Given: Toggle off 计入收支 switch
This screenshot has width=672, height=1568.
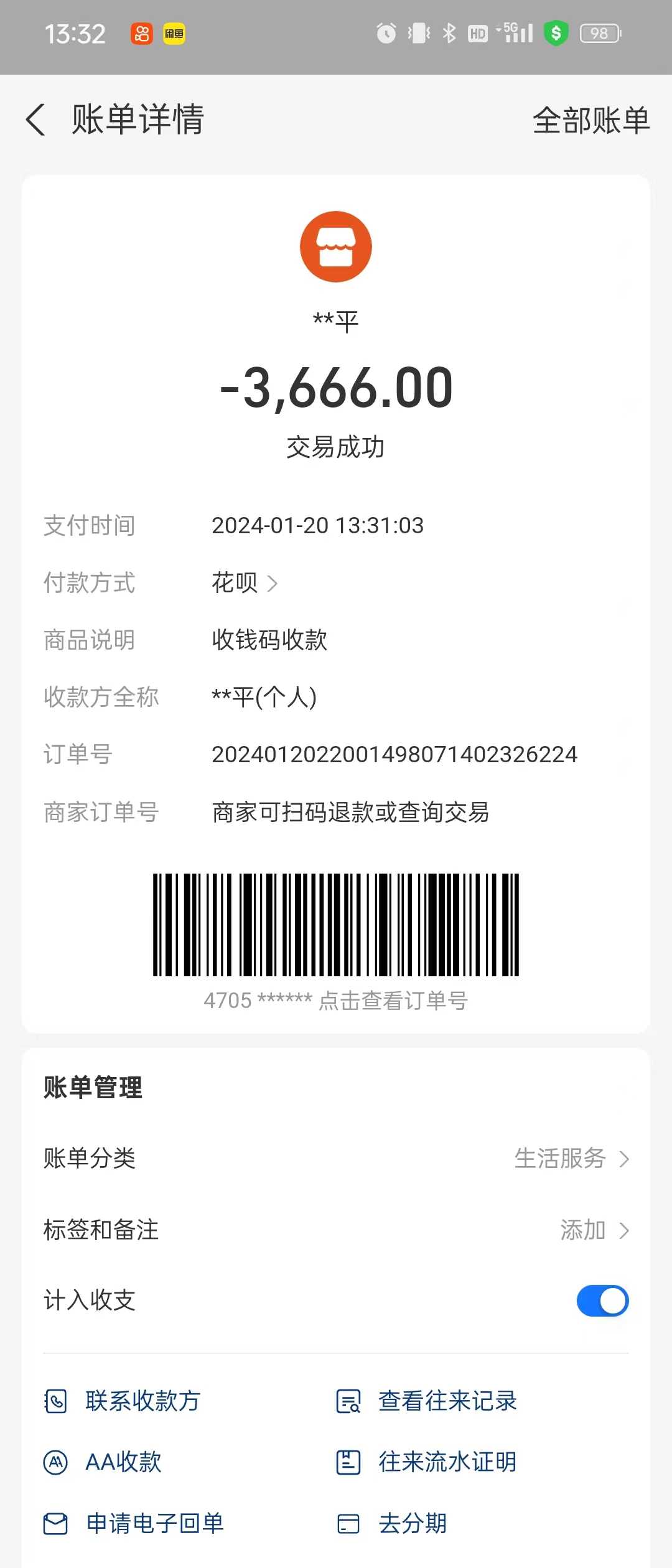Looking at the screenshot, I should click(x=602, y=1300).
